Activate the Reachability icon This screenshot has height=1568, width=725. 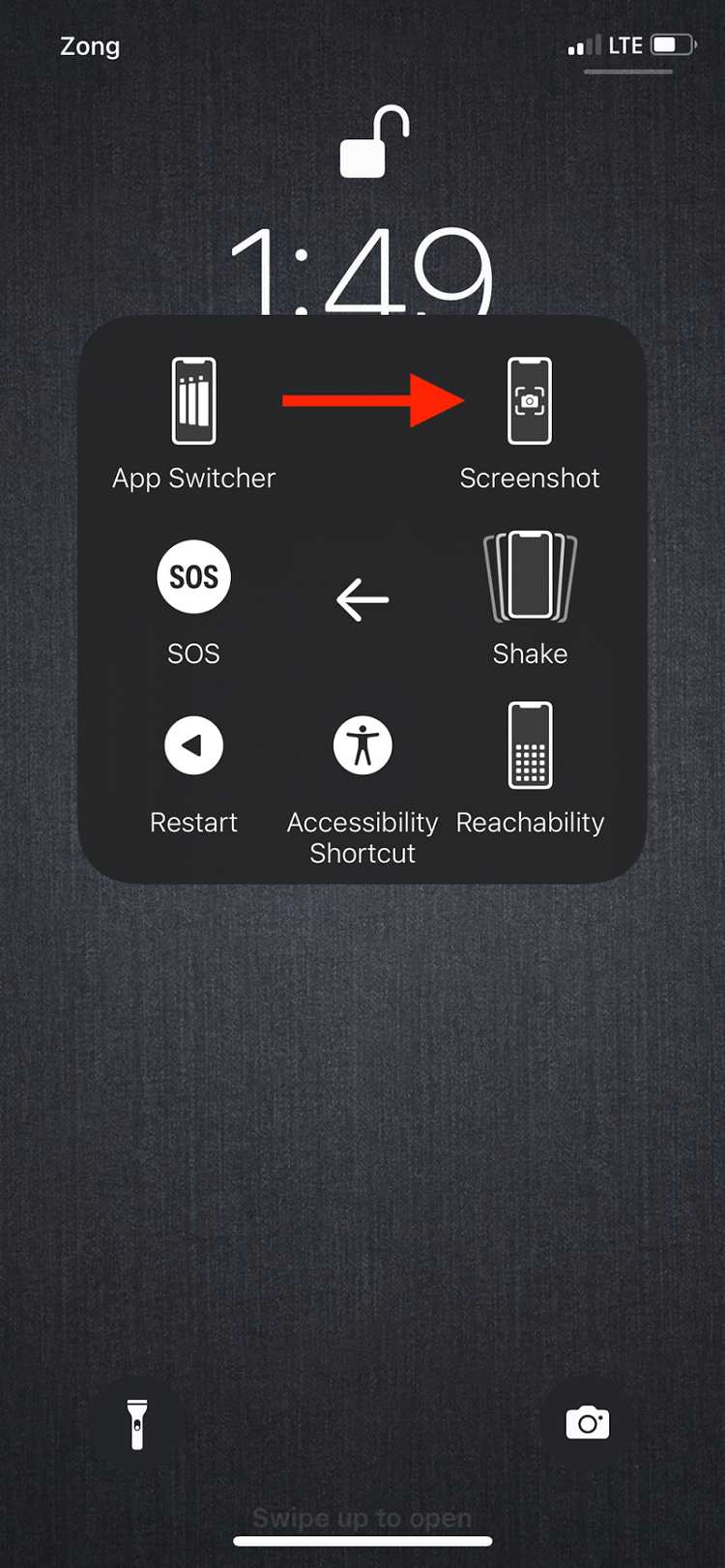530,744
